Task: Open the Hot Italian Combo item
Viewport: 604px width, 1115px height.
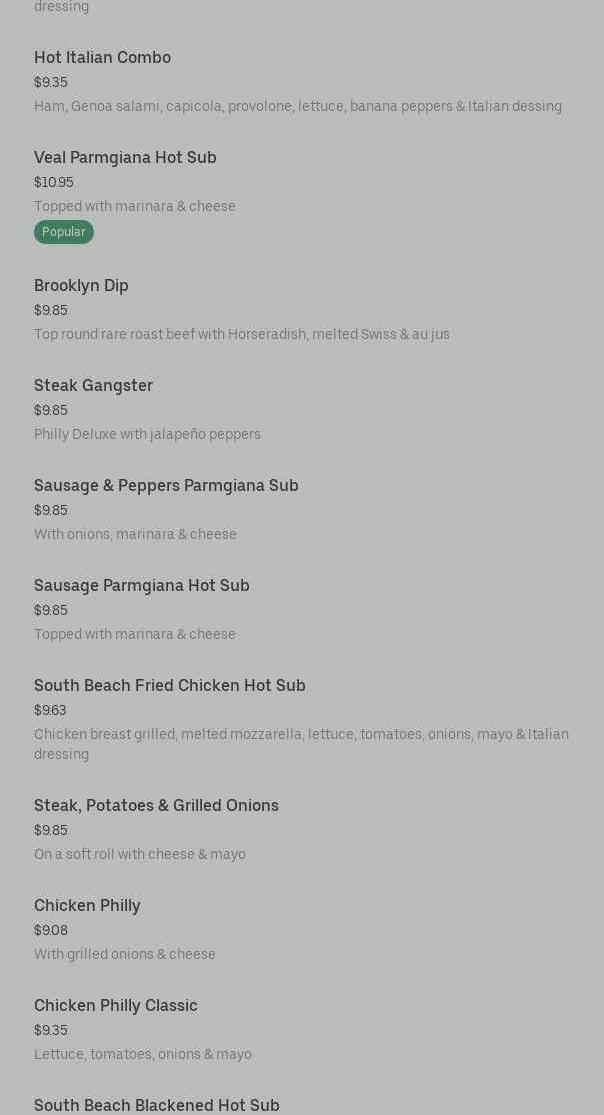Action: coord(102,58)
